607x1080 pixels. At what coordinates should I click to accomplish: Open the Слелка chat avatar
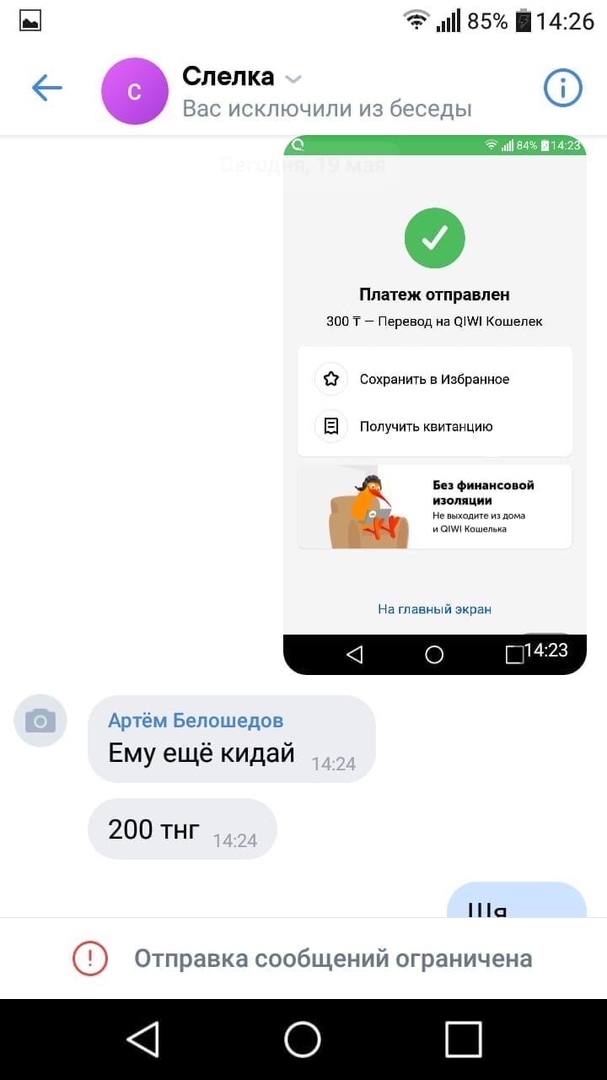pos(134,92)
